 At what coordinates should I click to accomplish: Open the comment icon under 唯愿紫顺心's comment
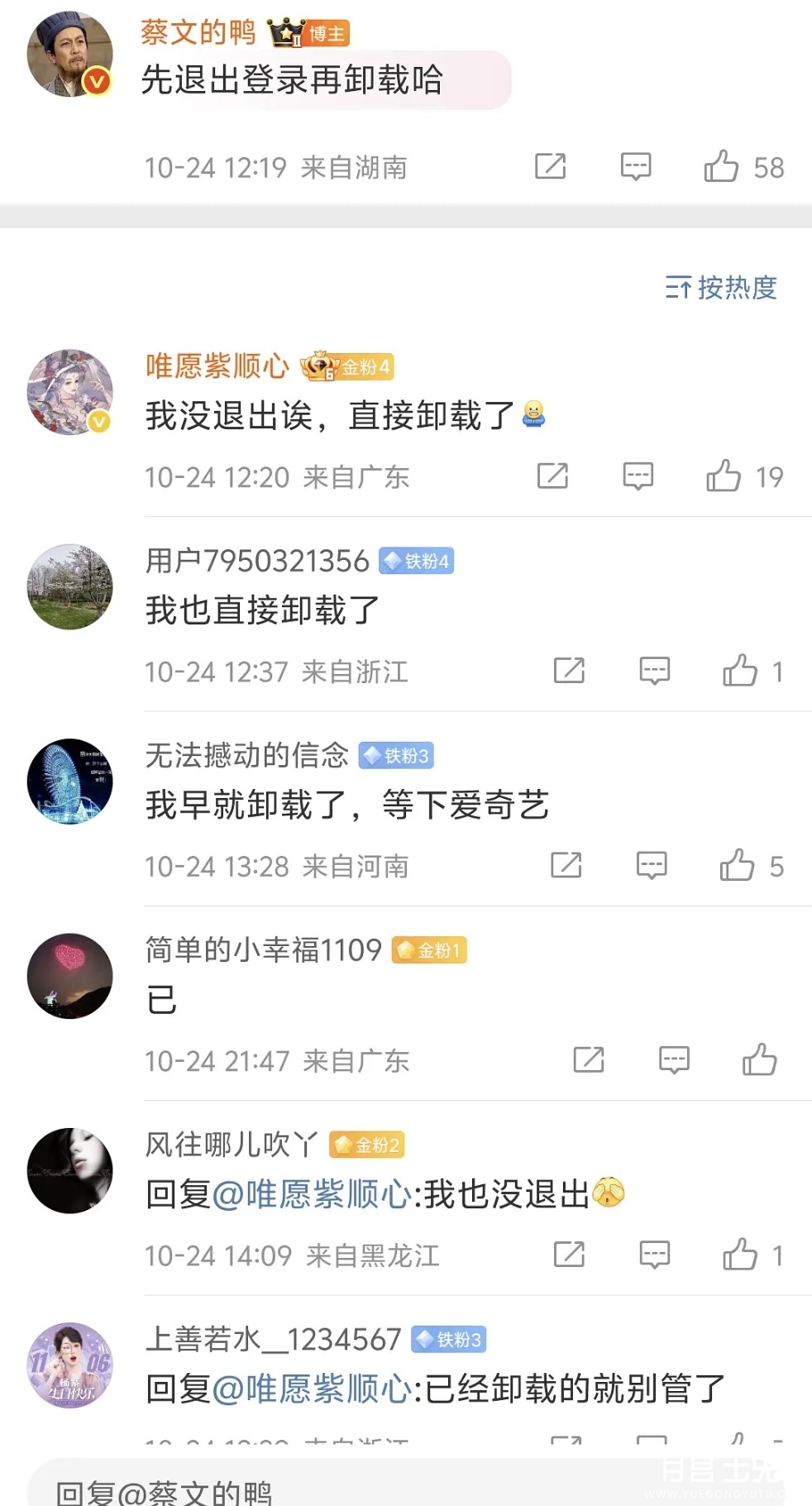(638, 476)
